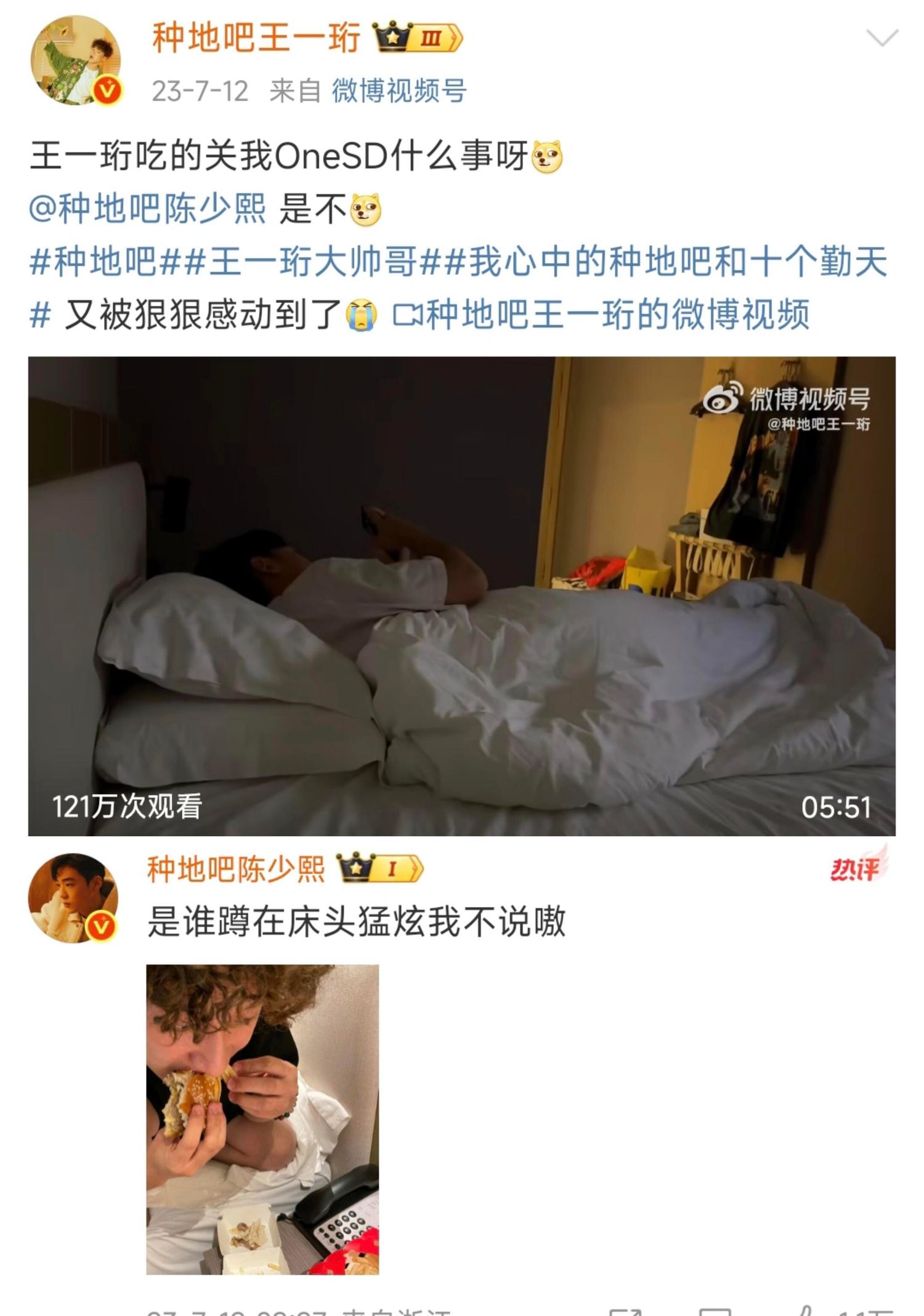Open the 微博视频号 source link

(x=399, y=91)
